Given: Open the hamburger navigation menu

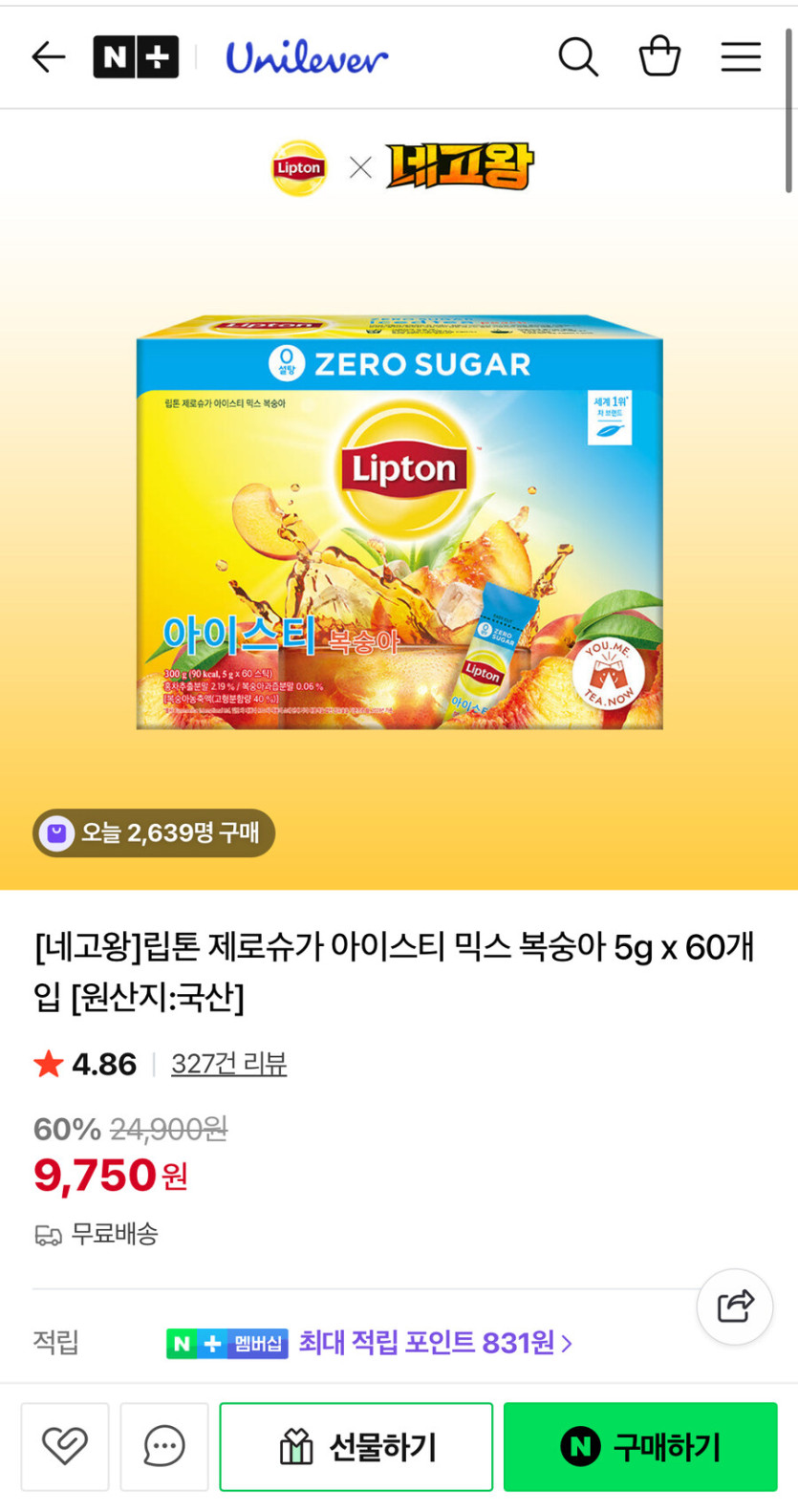Looking at the screenshot, I should [x=741, y=56].
